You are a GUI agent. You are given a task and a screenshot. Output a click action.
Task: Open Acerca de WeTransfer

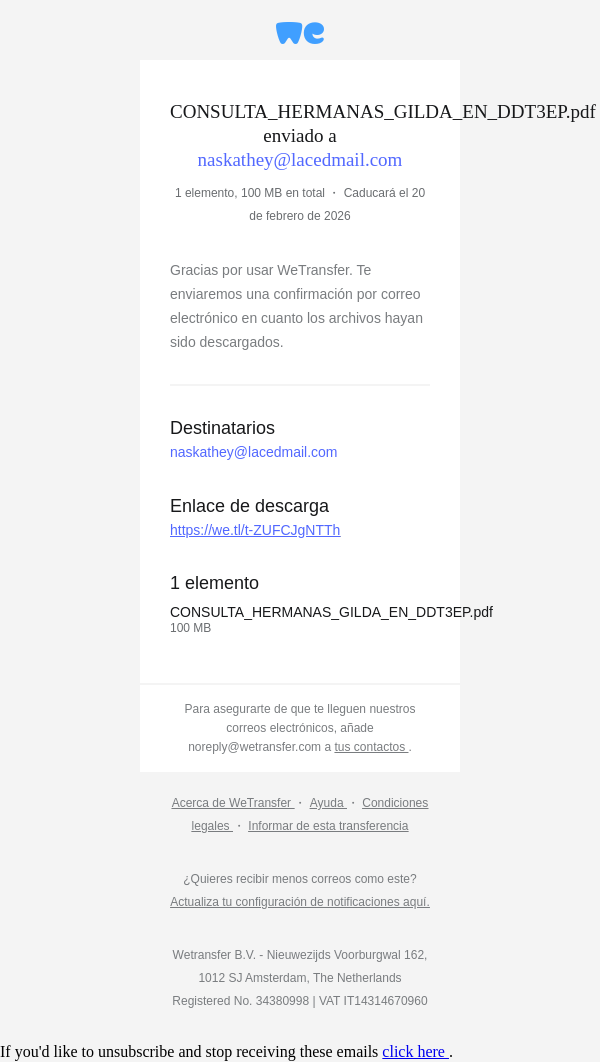click(x=232, y=803)
